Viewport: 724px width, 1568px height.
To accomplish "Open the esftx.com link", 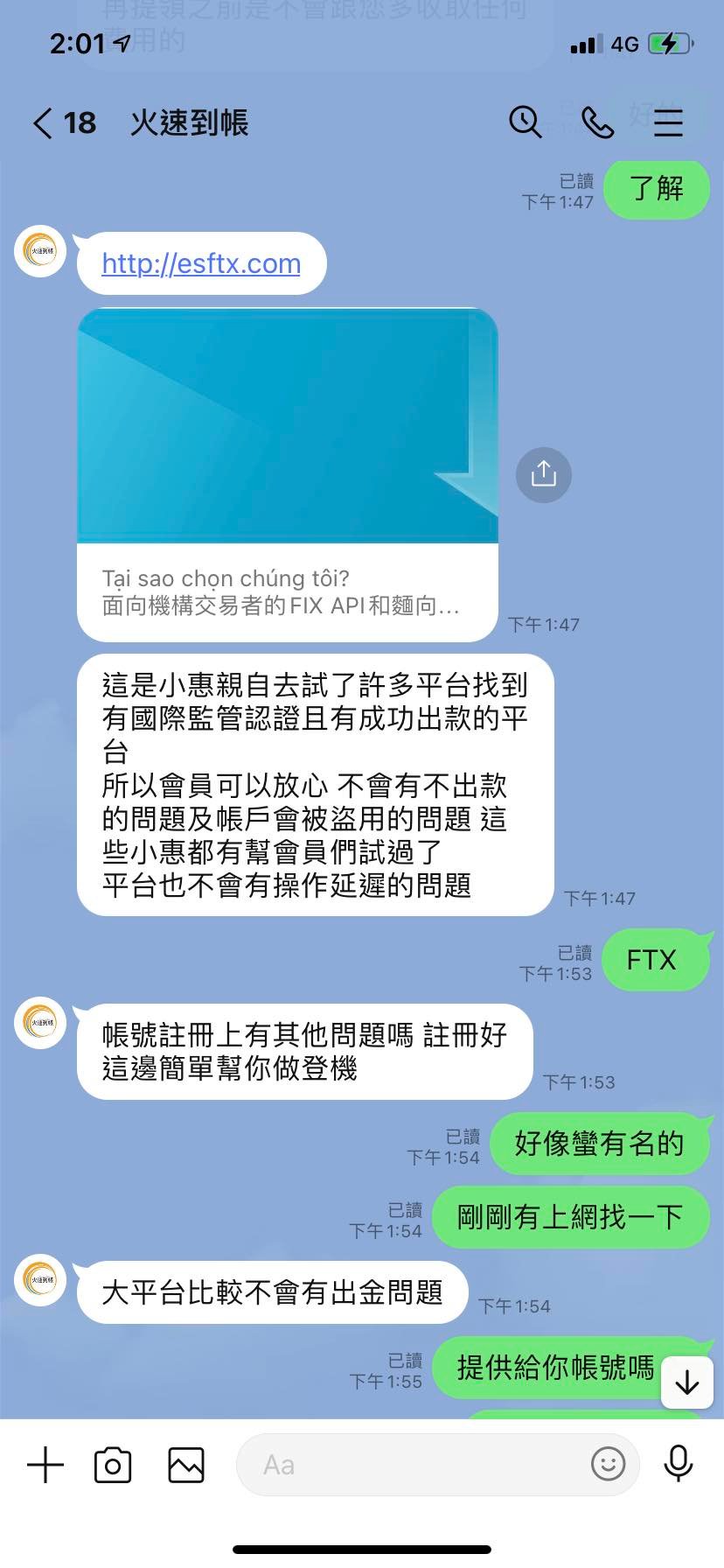I will pyautogui.click(x=201, y=263).
